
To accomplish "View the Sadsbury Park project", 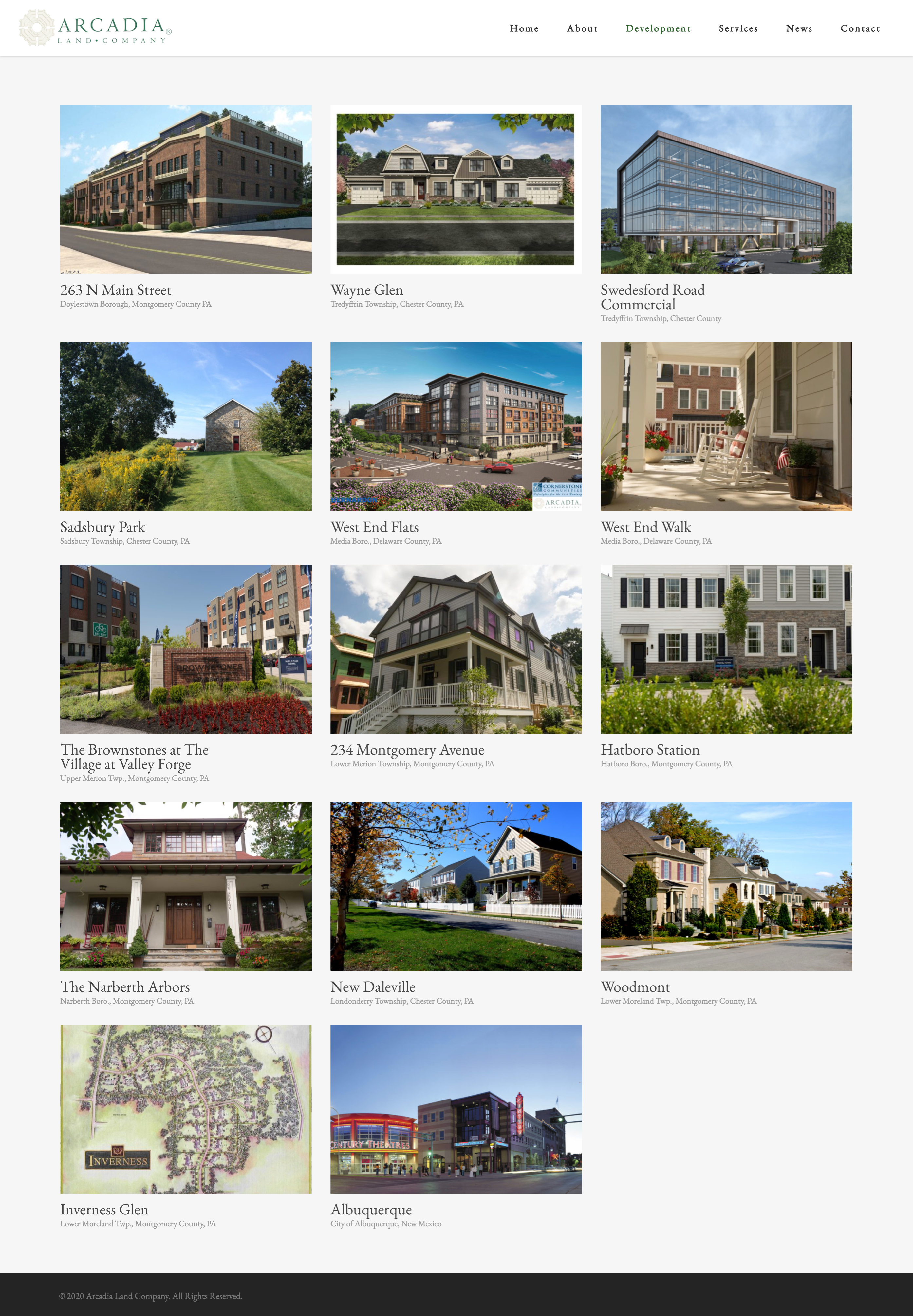I will pyautogui.click(x=186, y=426).
